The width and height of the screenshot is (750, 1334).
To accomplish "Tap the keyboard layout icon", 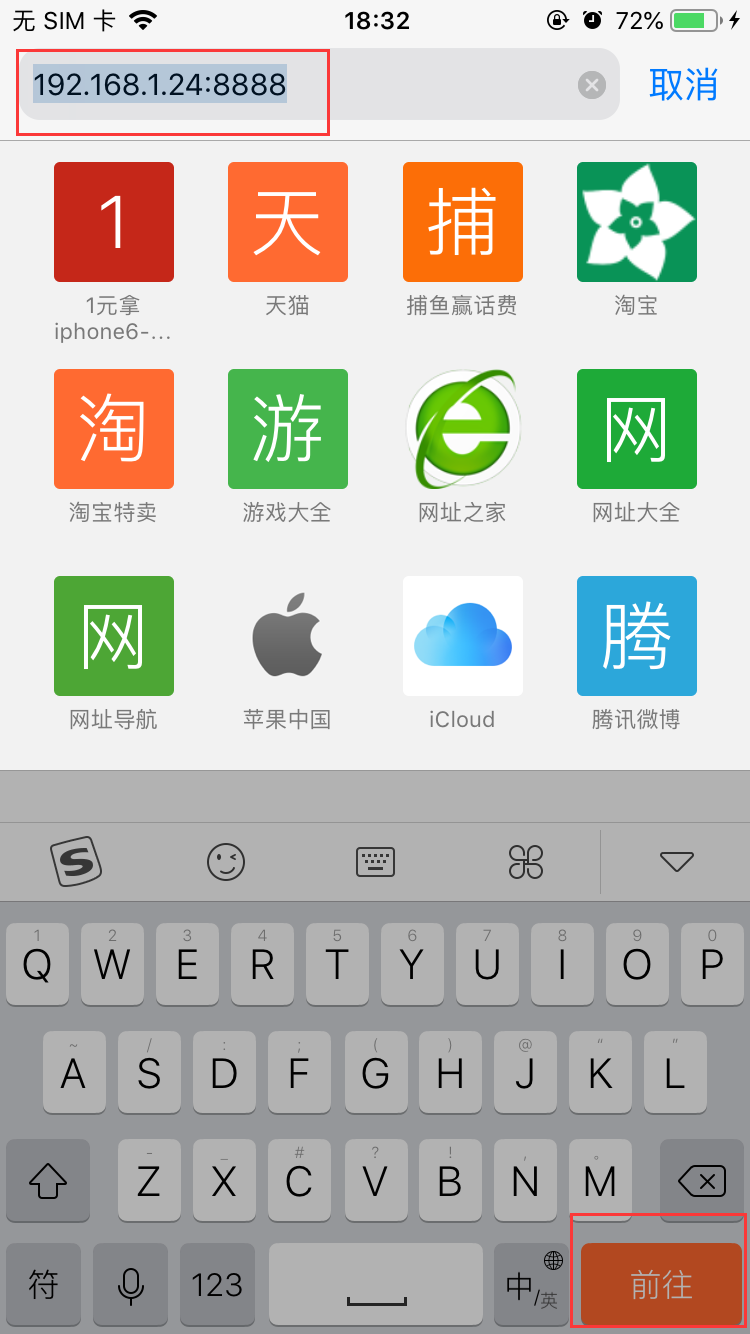I will 375,861.
